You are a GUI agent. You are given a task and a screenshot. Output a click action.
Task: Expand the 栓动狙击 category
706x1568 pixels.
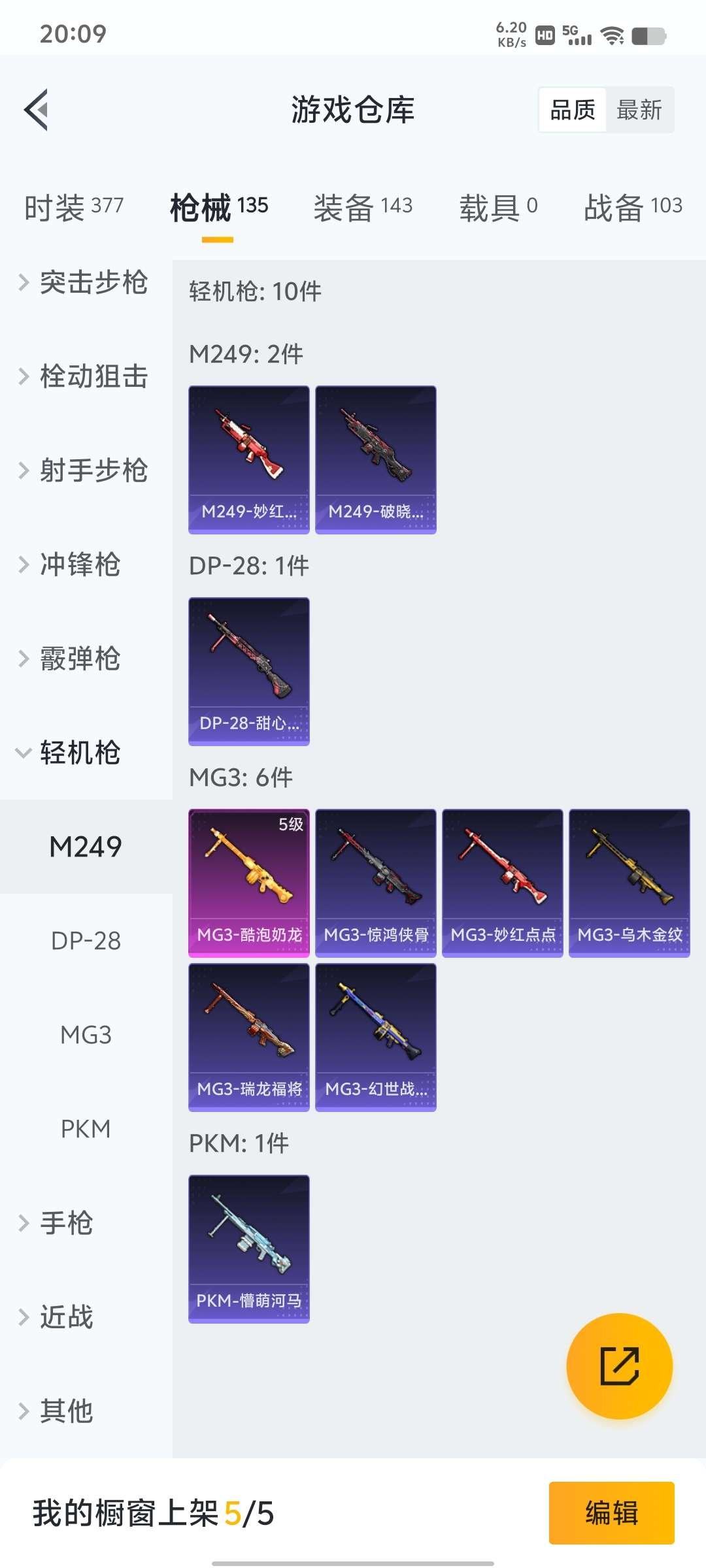85,377
